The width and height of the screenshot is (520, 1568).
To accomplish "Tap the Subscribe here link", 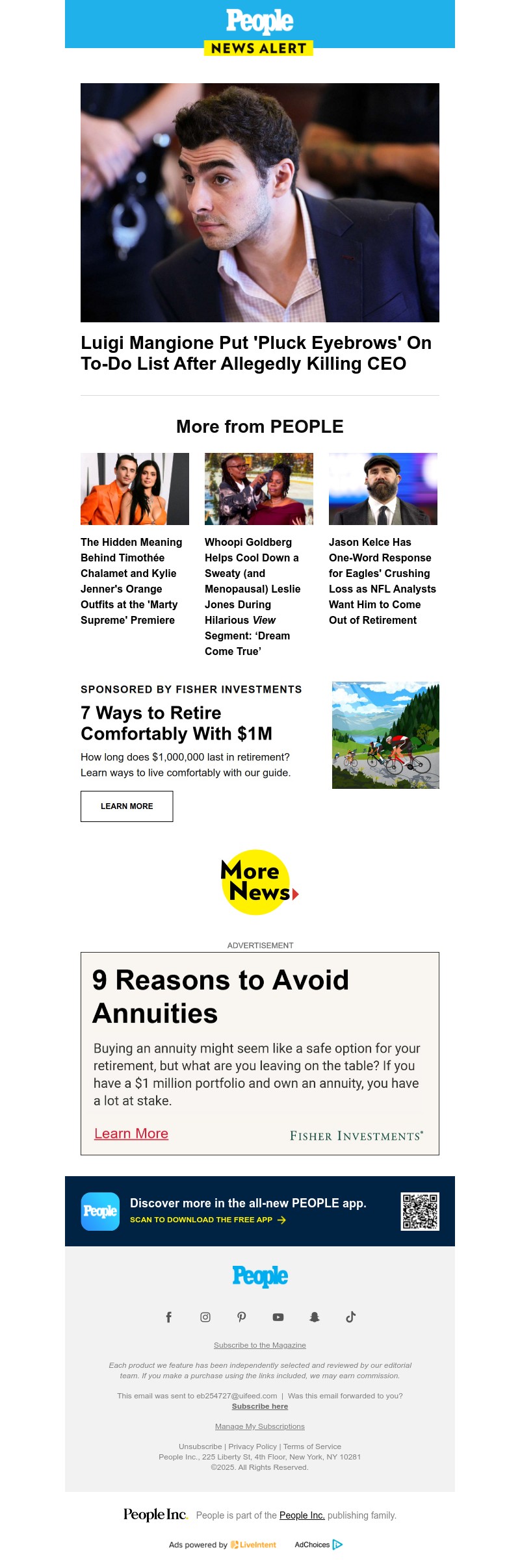I will click(x=260, y=1406).
